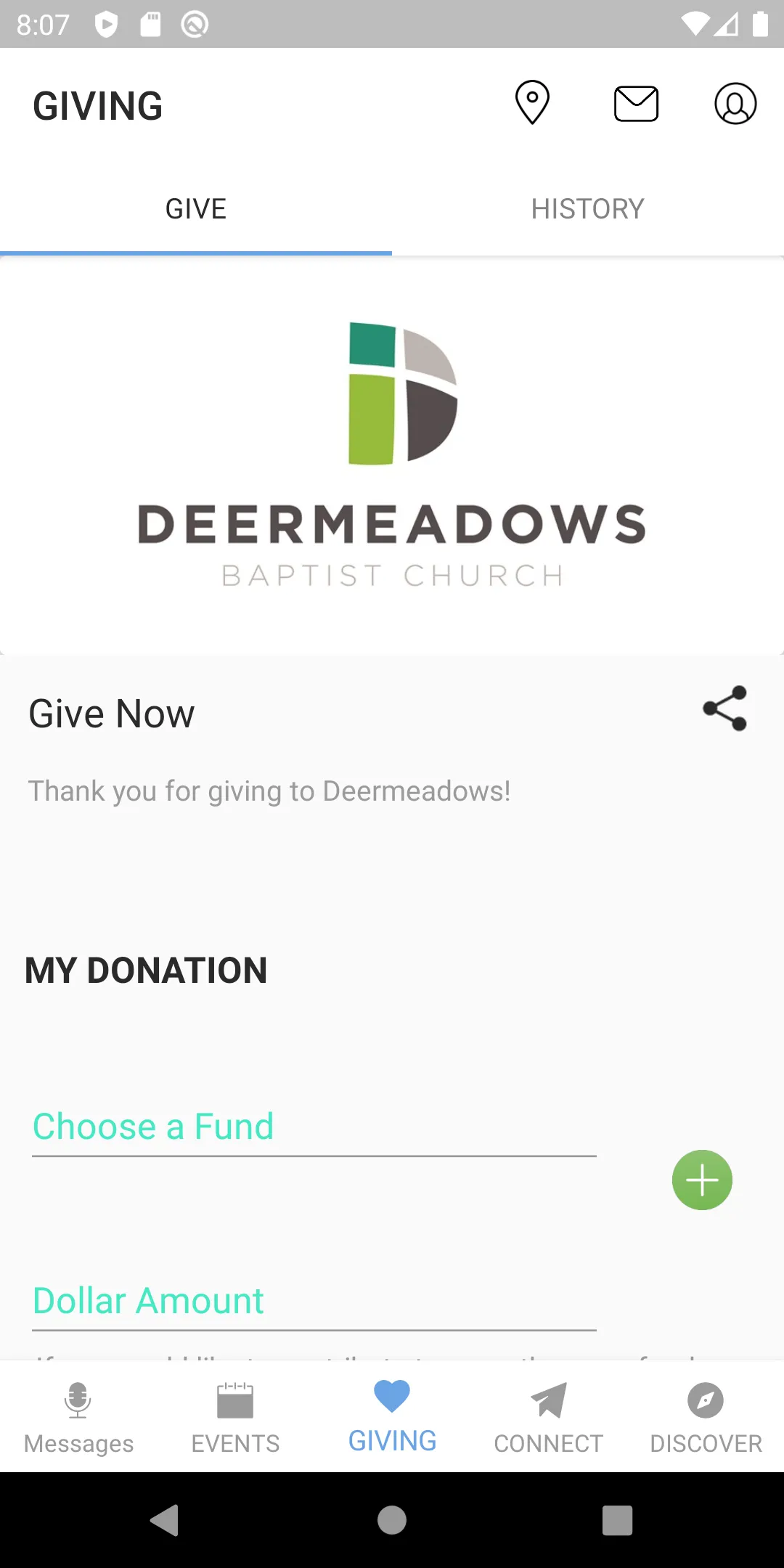
Task: Open the mail envelope icon
Action: coord(636,104)
